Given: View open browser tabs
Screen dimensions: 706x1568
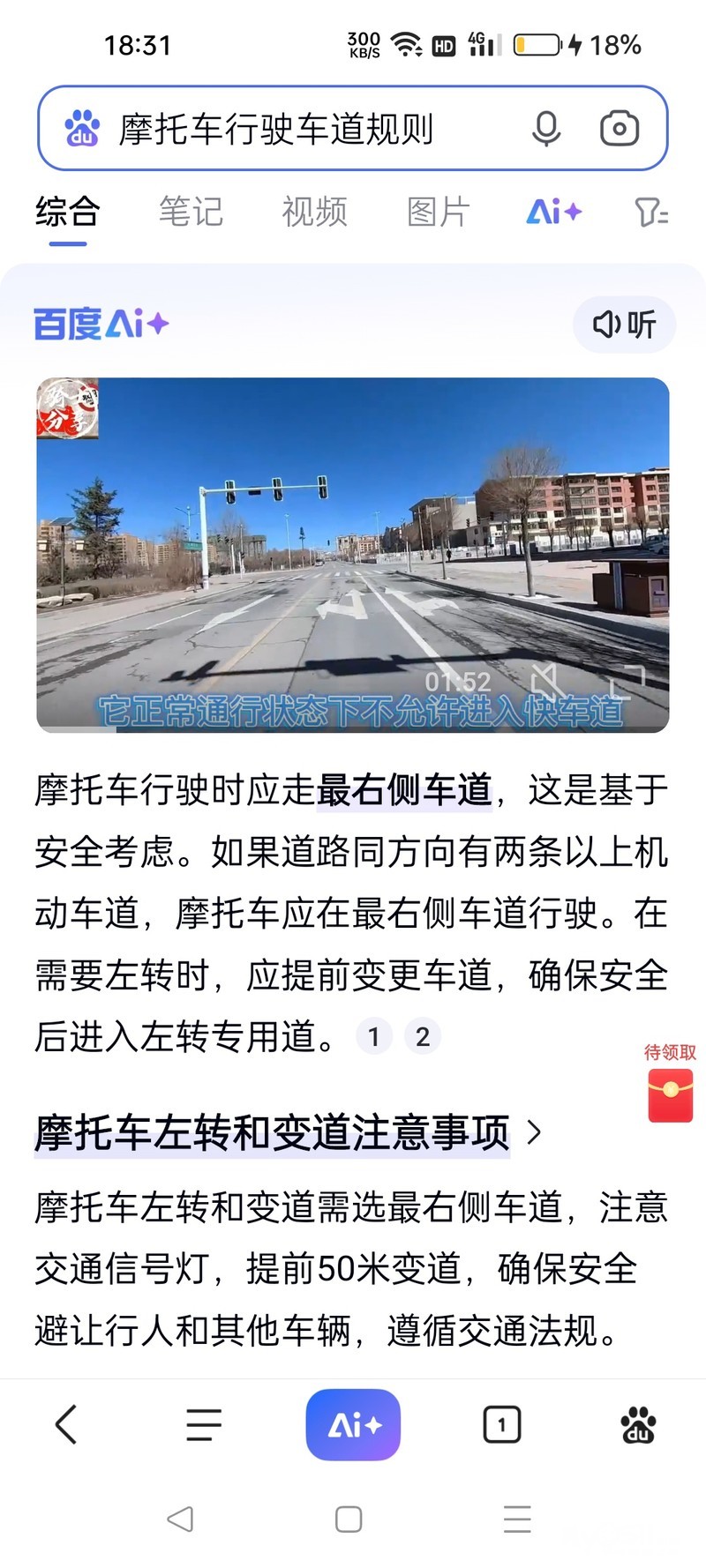Looking at the screenshot, I should coord(502,1424).
